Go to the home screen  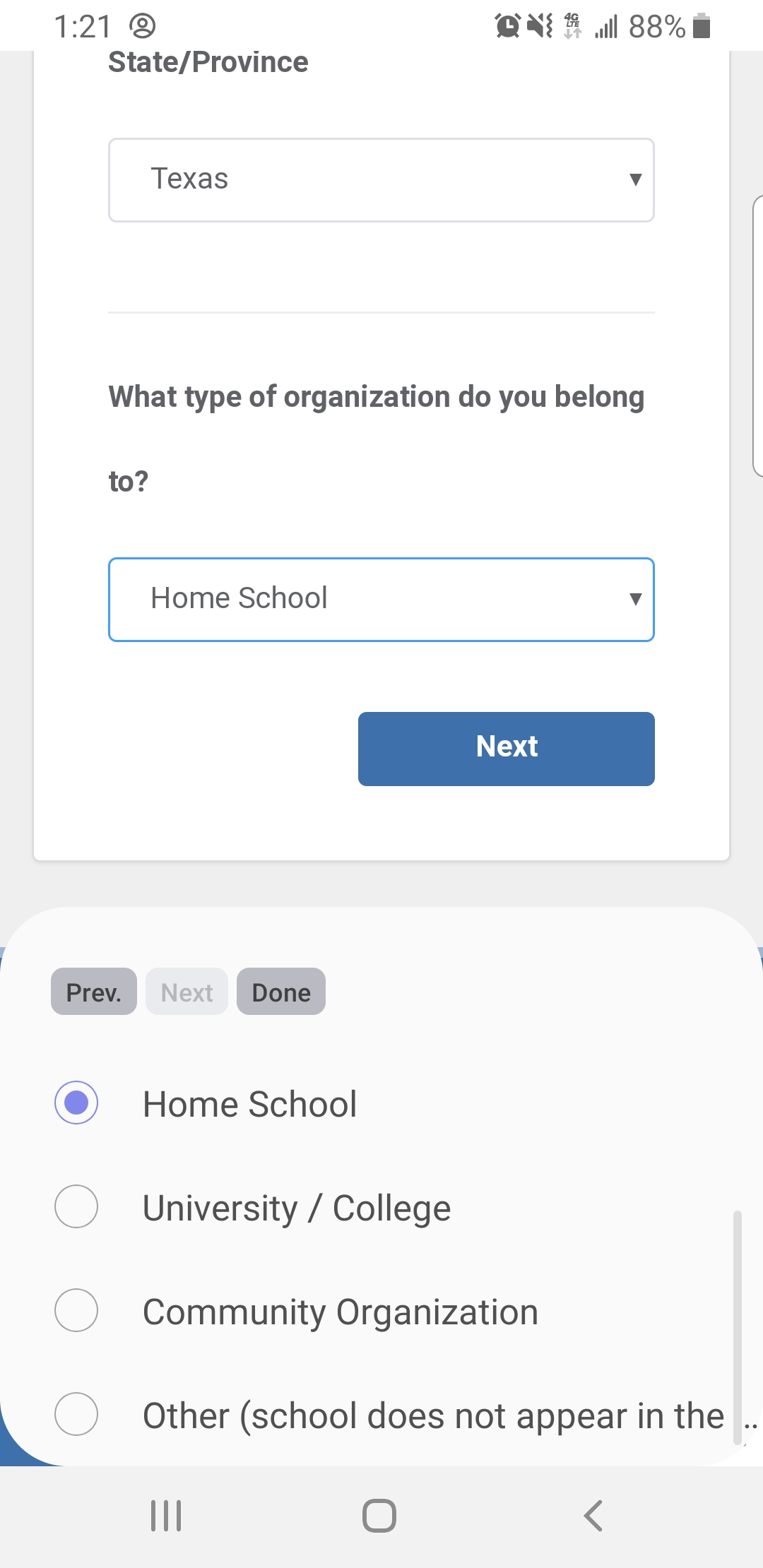pyautogui.click(x=379, y=1516)
